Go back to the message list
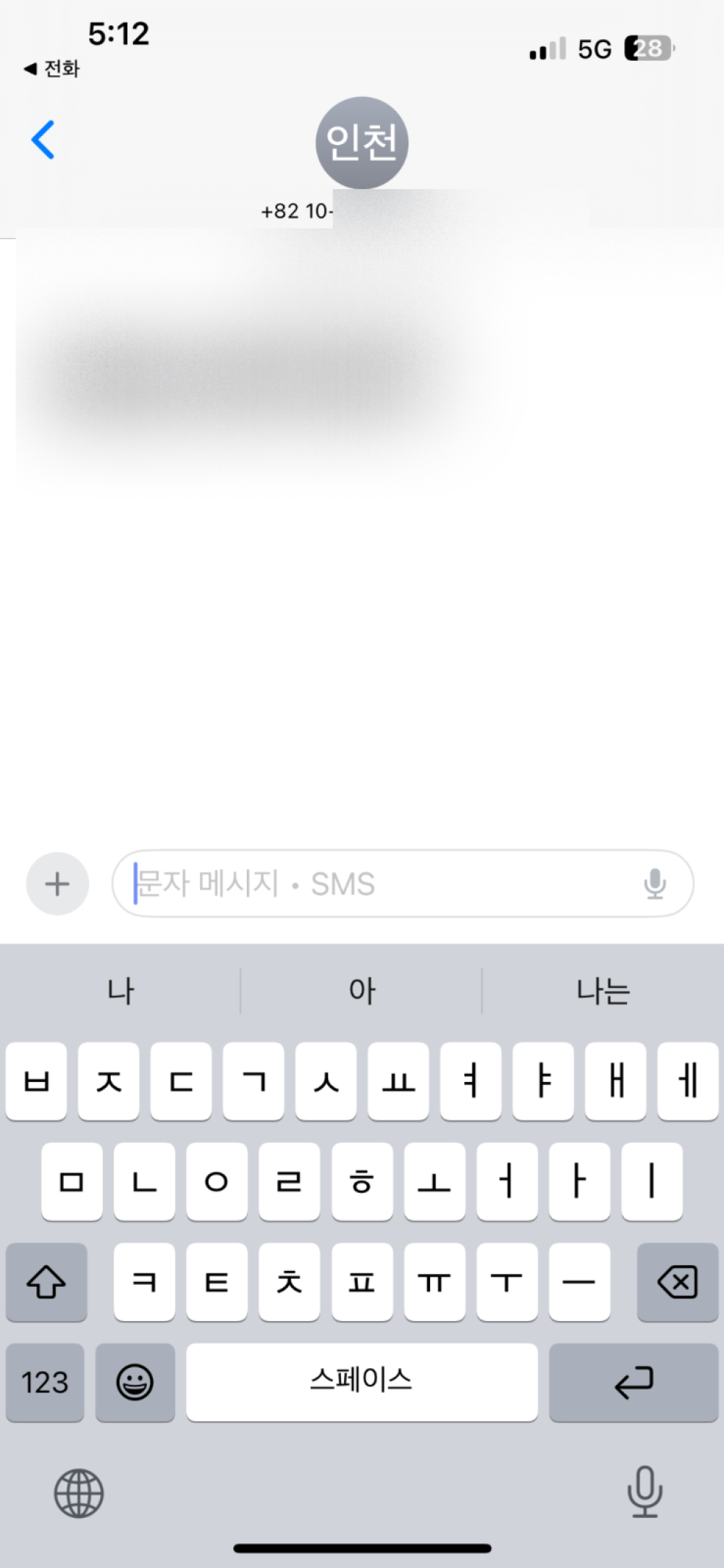This screenshot has height=1568, width=724. point(43,140)
